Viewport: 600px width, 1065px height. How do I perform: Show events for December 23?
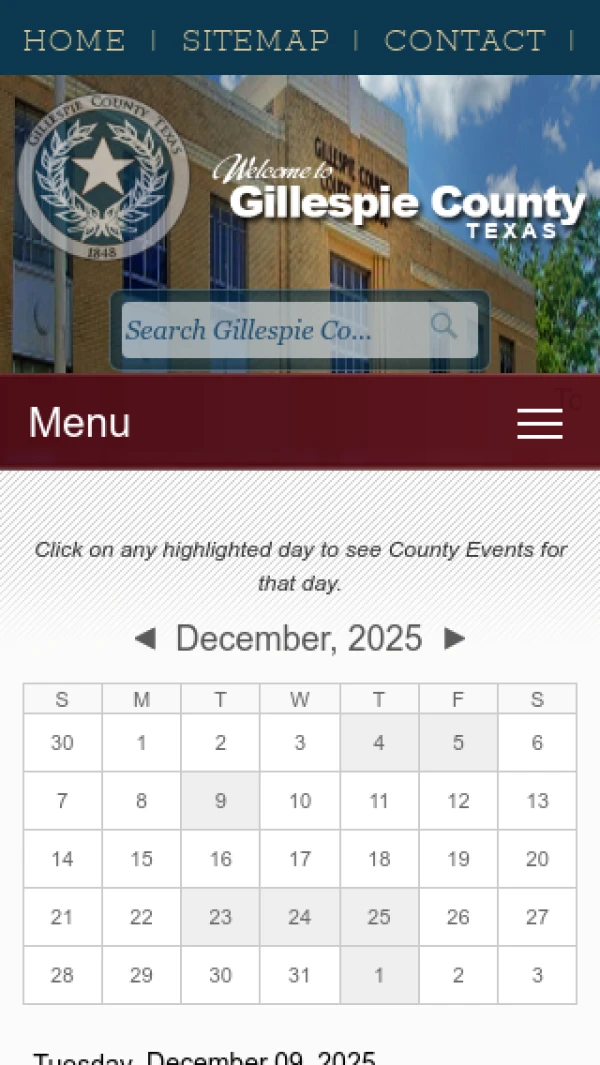220,917
